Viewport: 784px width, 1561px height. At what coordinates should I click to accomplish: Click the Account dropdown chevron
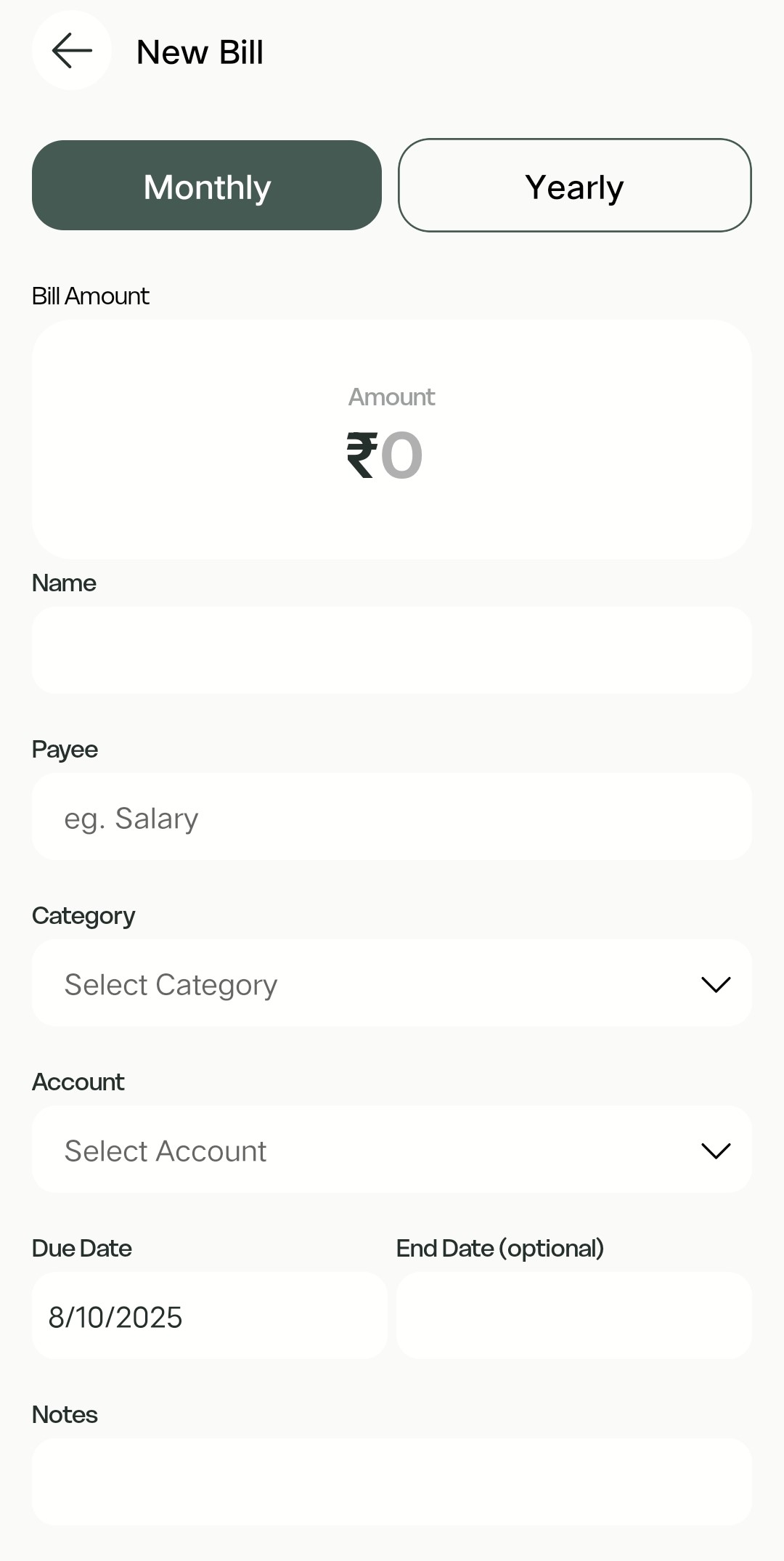click(x=715, y=1150)
